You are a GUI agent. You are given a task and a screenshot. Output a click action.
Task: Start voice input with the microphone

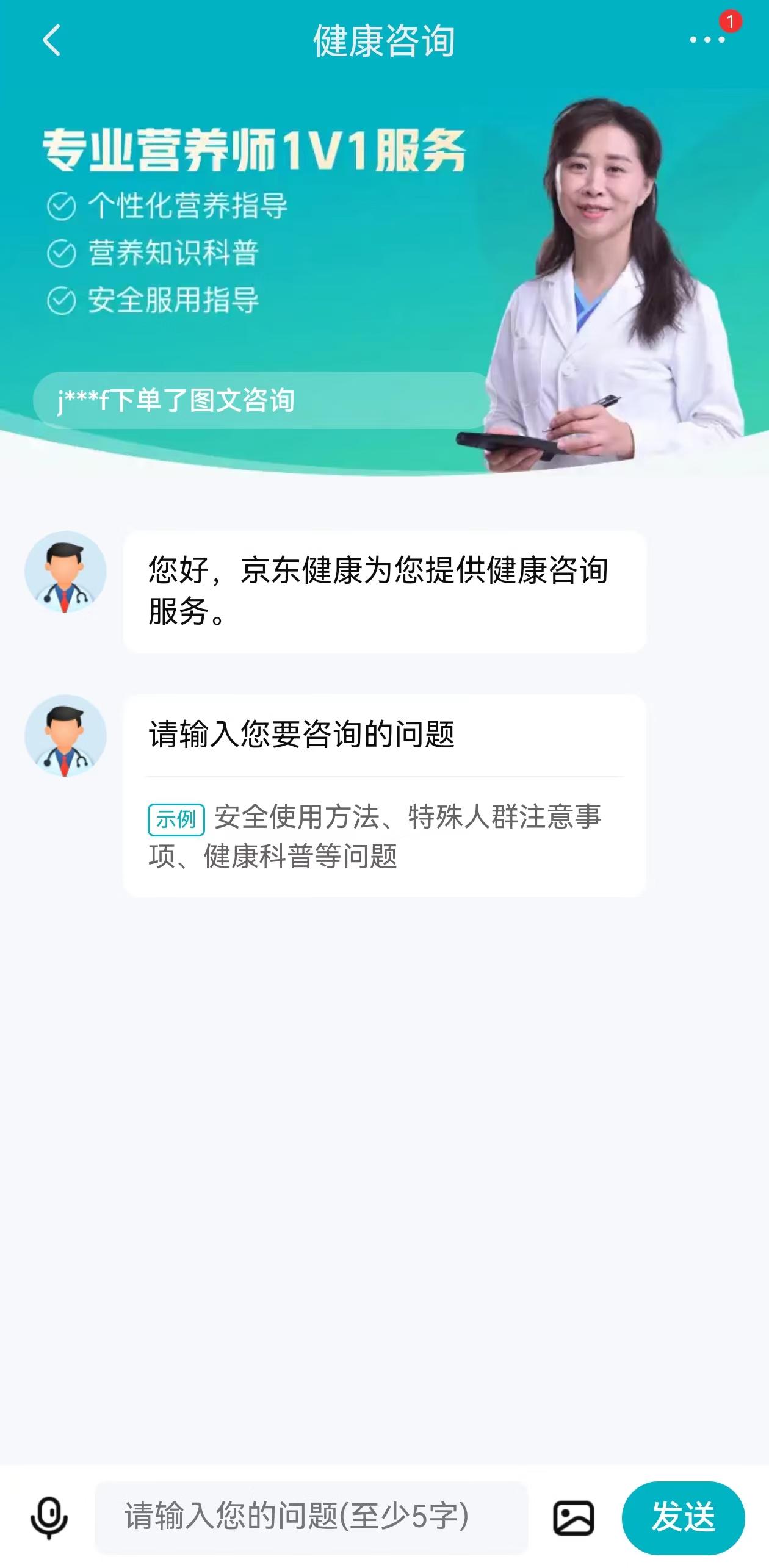pyautogui.click(x=49, y=1517)
